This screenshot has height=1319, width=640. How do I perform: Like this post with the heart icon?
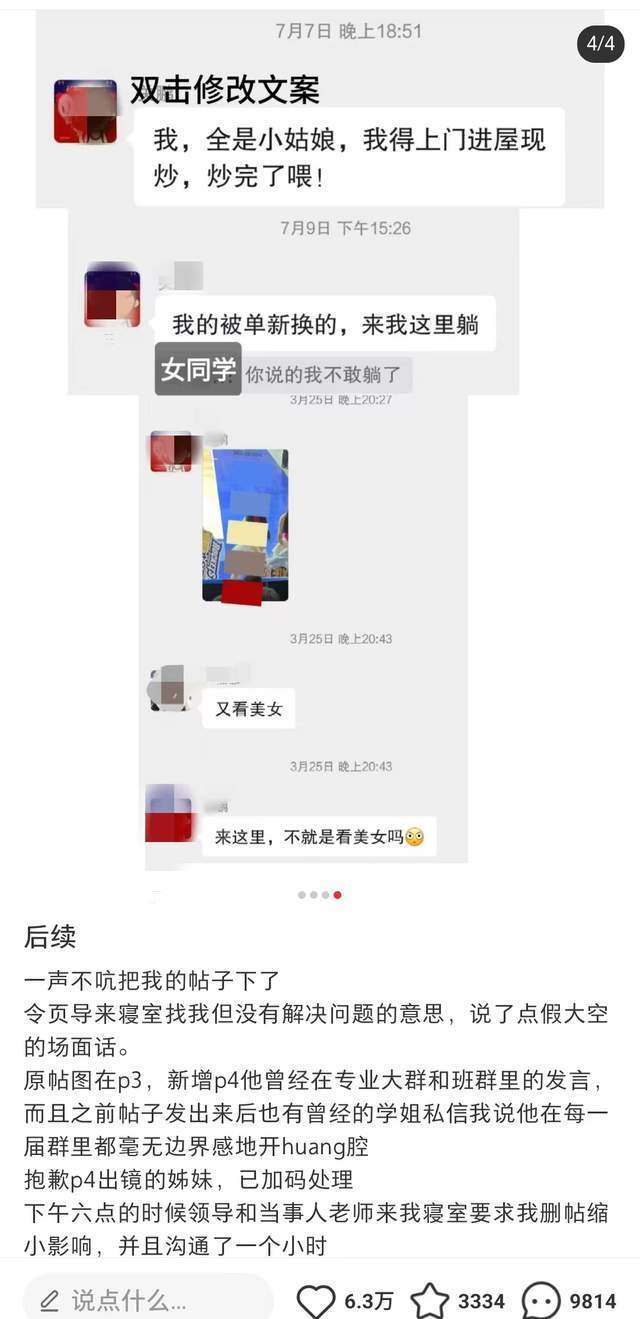[316, 1300]
